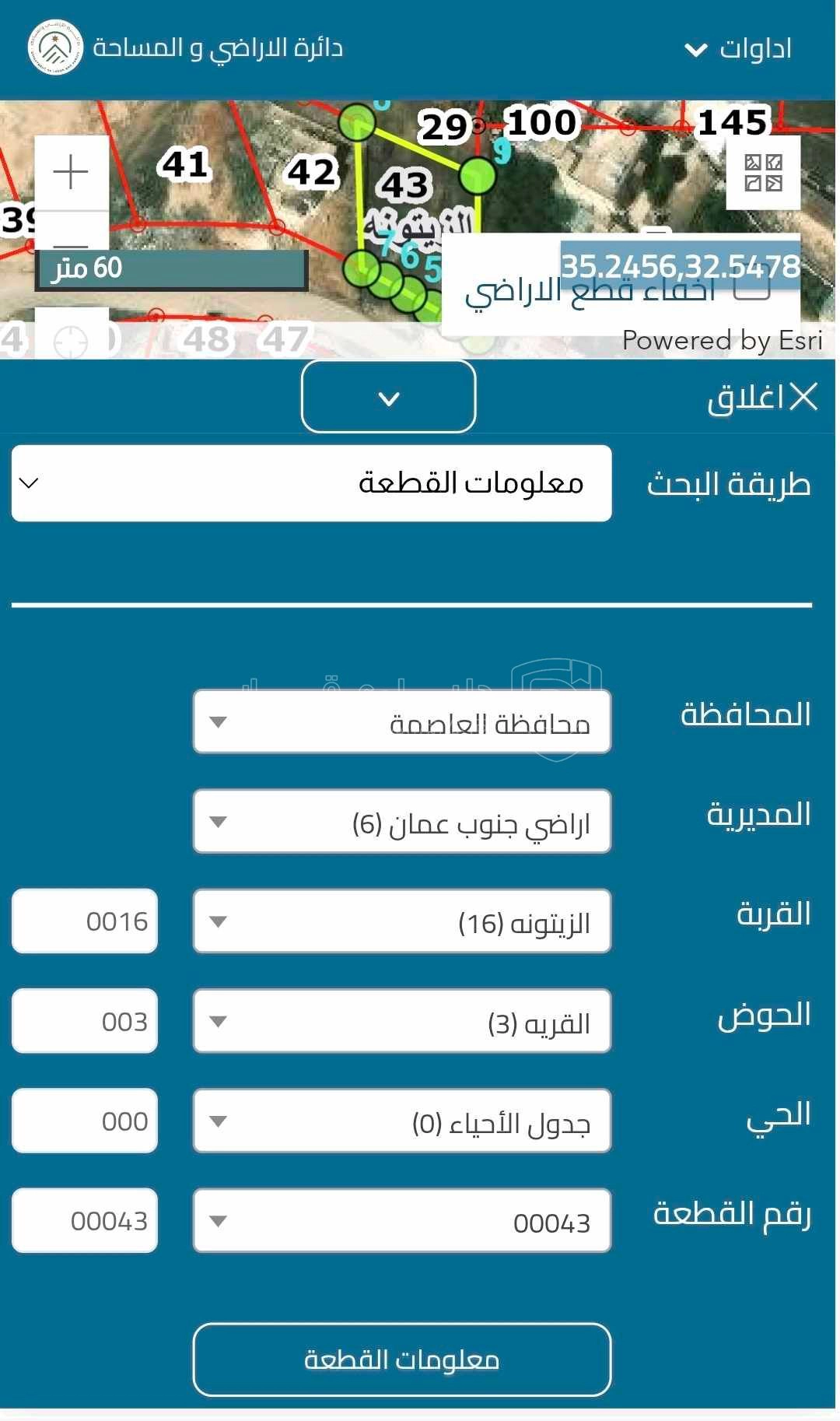Expand the المديرية dropdown اراضي جنوب عمان (6)
Viewport: 840px width, 1421px height.
click(x=401, y=821)
